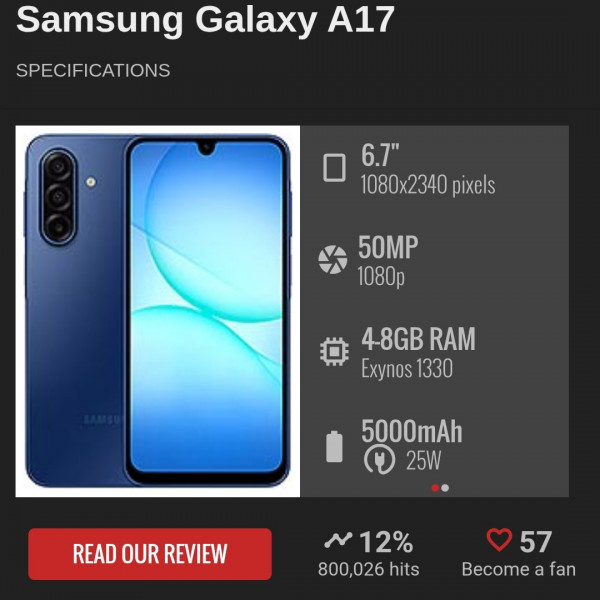Tap the second dot of the specs pager
Image resolution: width=600 pixels, height=600 pixels.
[x=445, y=488]
